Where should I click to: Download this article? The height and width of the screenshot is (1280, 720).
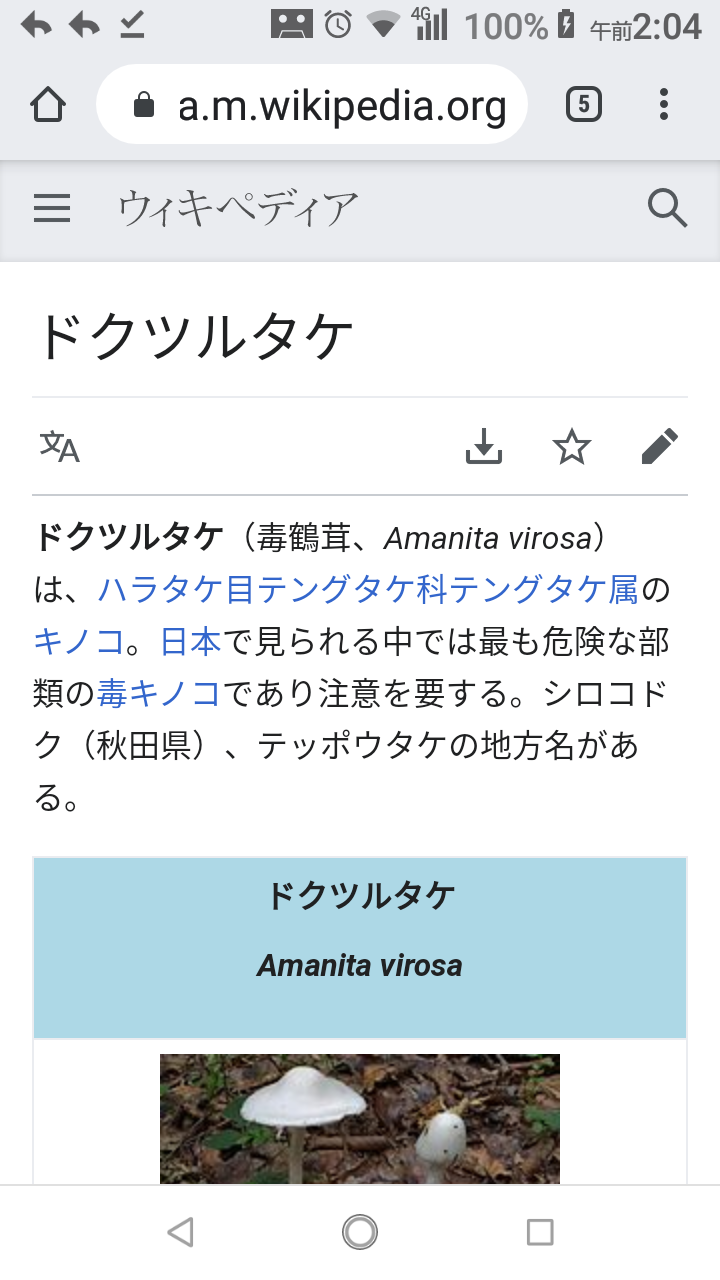point(484,447)
